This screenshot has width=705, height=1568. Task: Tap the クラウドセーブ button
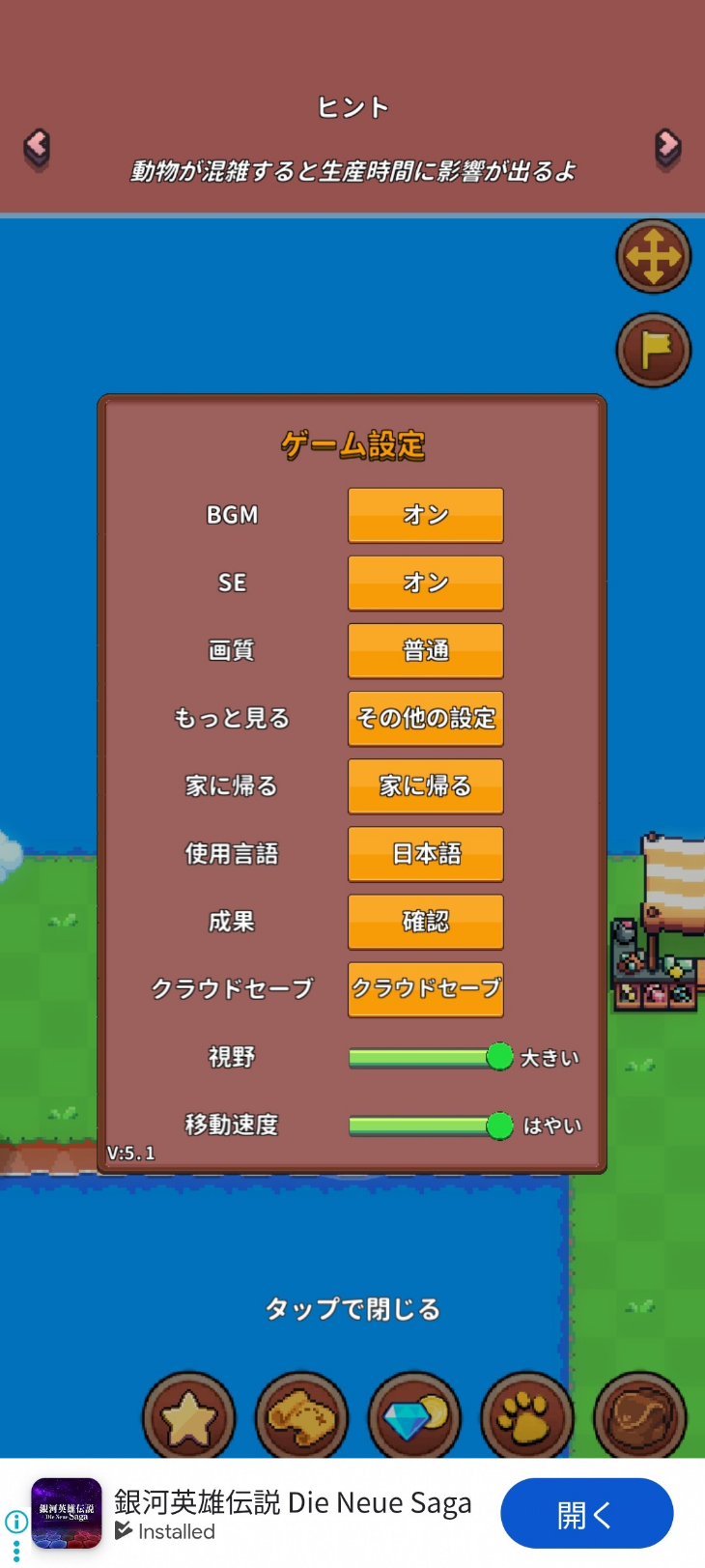[426, 988]
